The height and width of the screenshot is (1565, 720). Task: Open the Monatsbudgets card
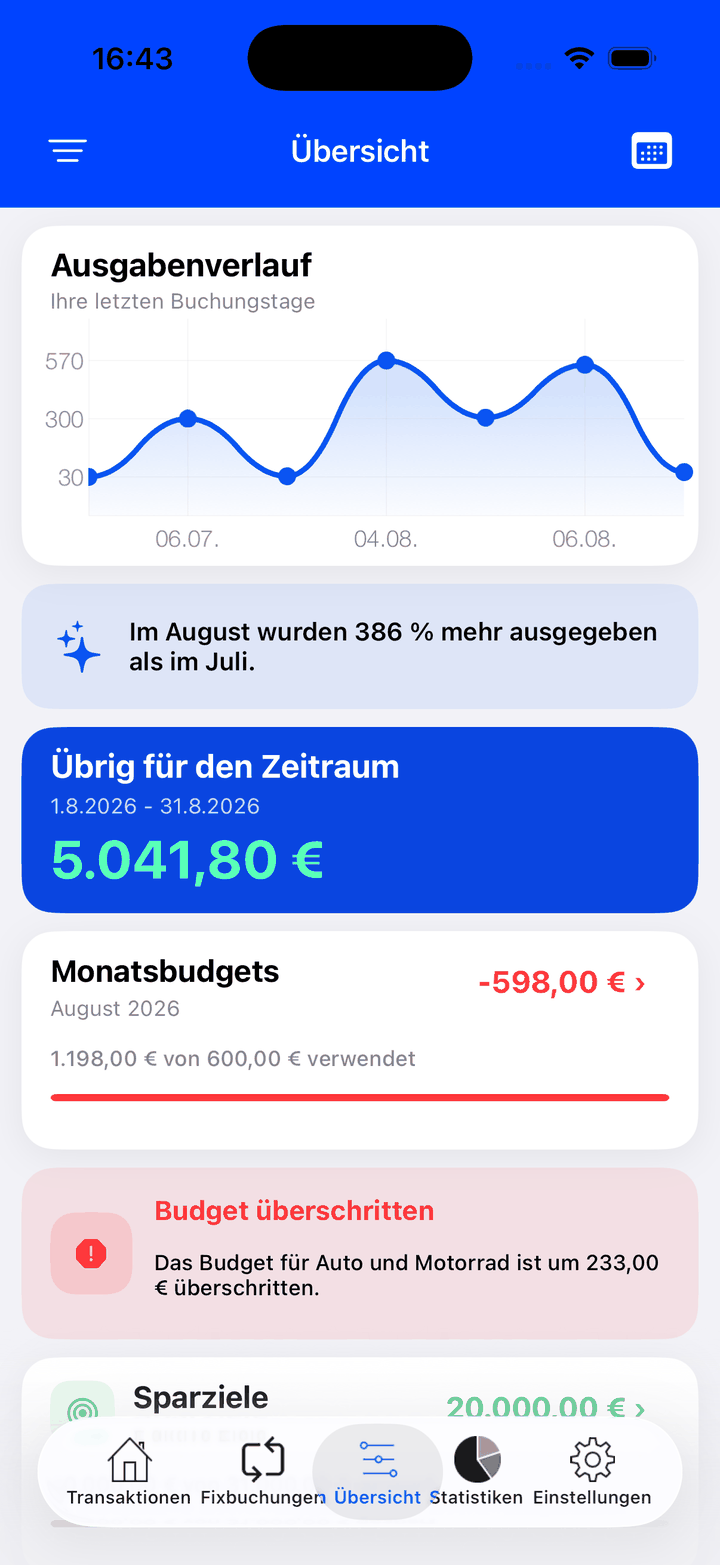tap(360, 1040)
